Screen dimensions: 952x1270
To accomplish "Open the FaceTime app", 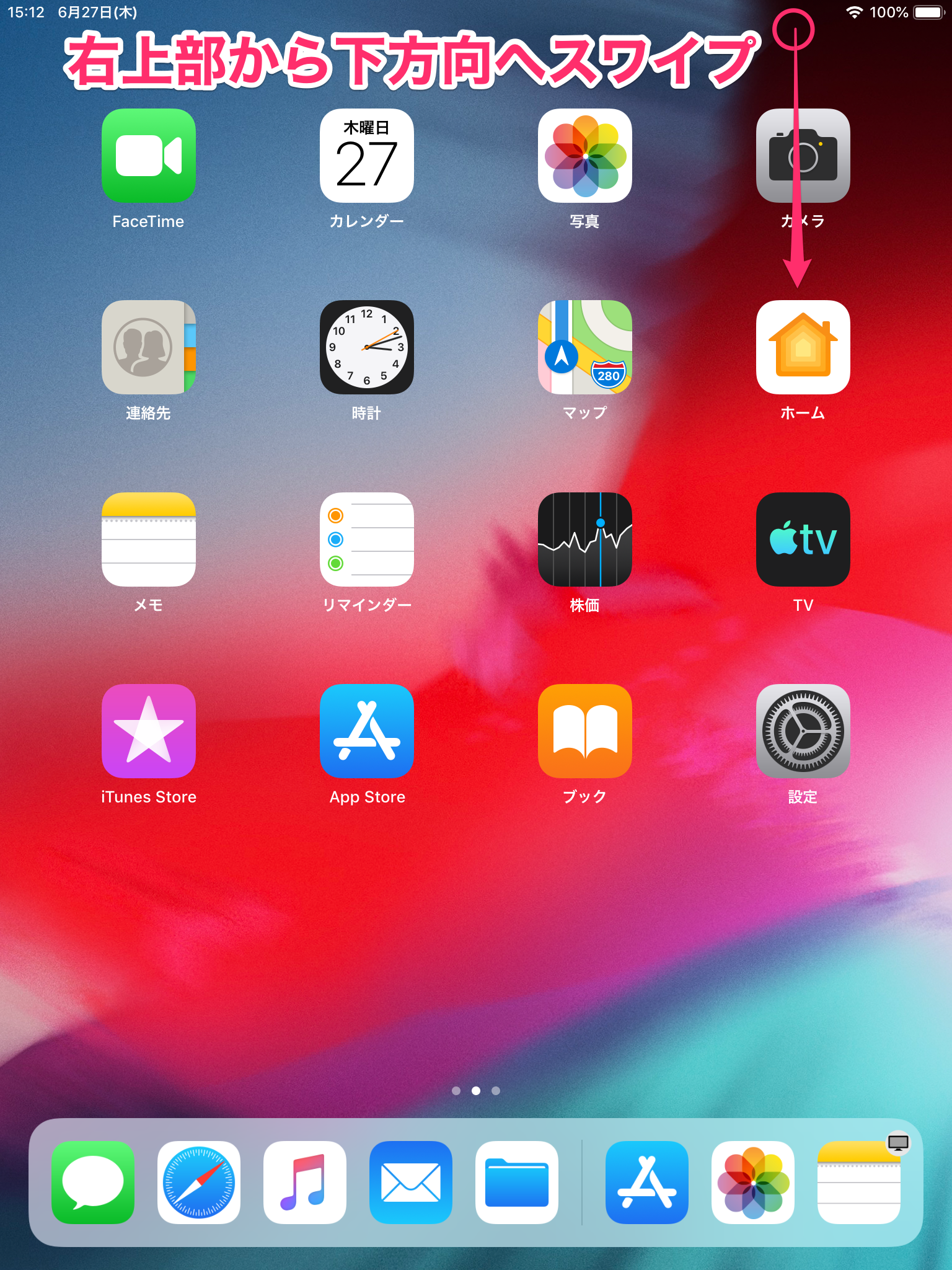I will [x=149, y=156].
